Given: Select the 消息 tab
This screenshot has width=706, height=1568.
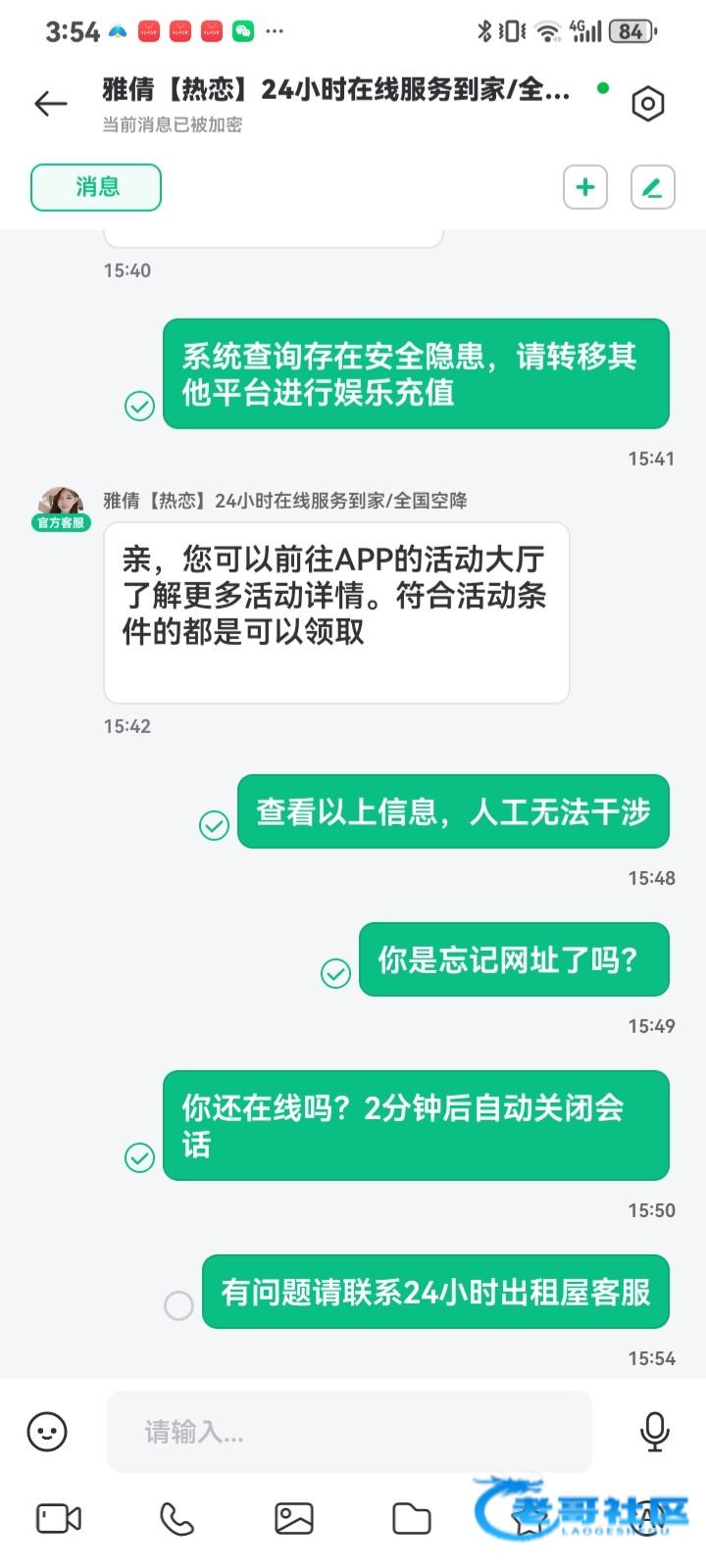Looking at the screenshot, I should [96, 187].
